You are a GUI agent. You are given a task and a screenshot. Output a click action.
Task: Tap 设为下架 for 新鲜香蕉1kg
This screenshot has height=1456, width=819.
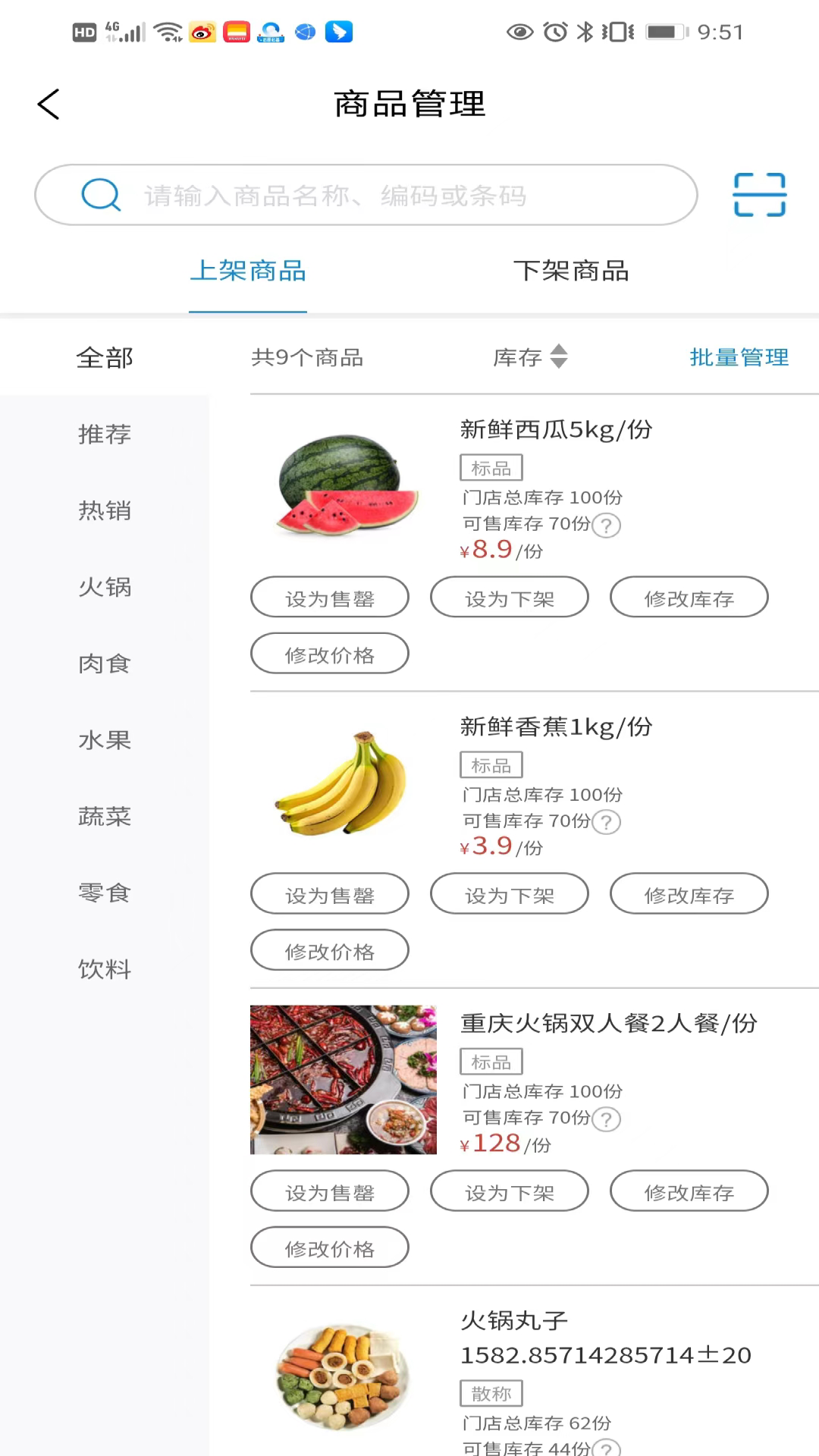coord(509,894)
